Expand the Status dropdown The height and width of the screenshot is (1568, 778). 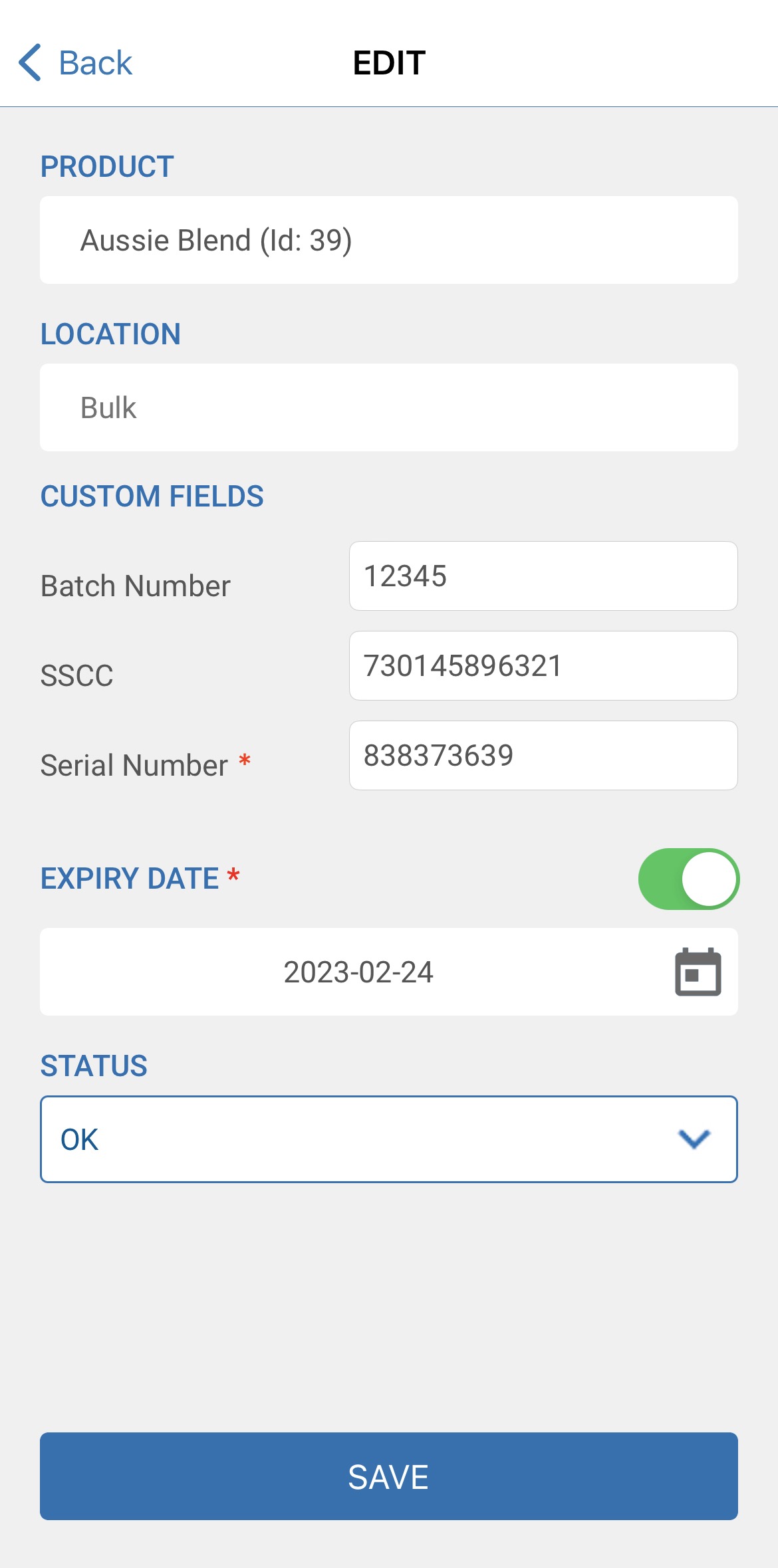click(x=388, y=1139)
